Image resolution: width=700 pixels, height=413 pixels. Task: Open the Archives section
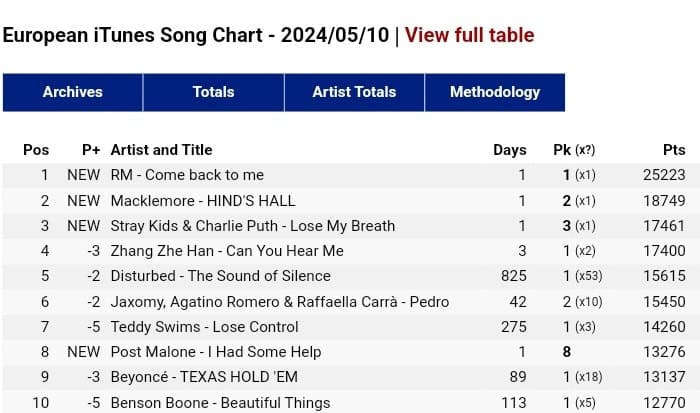tap(72, 92)
